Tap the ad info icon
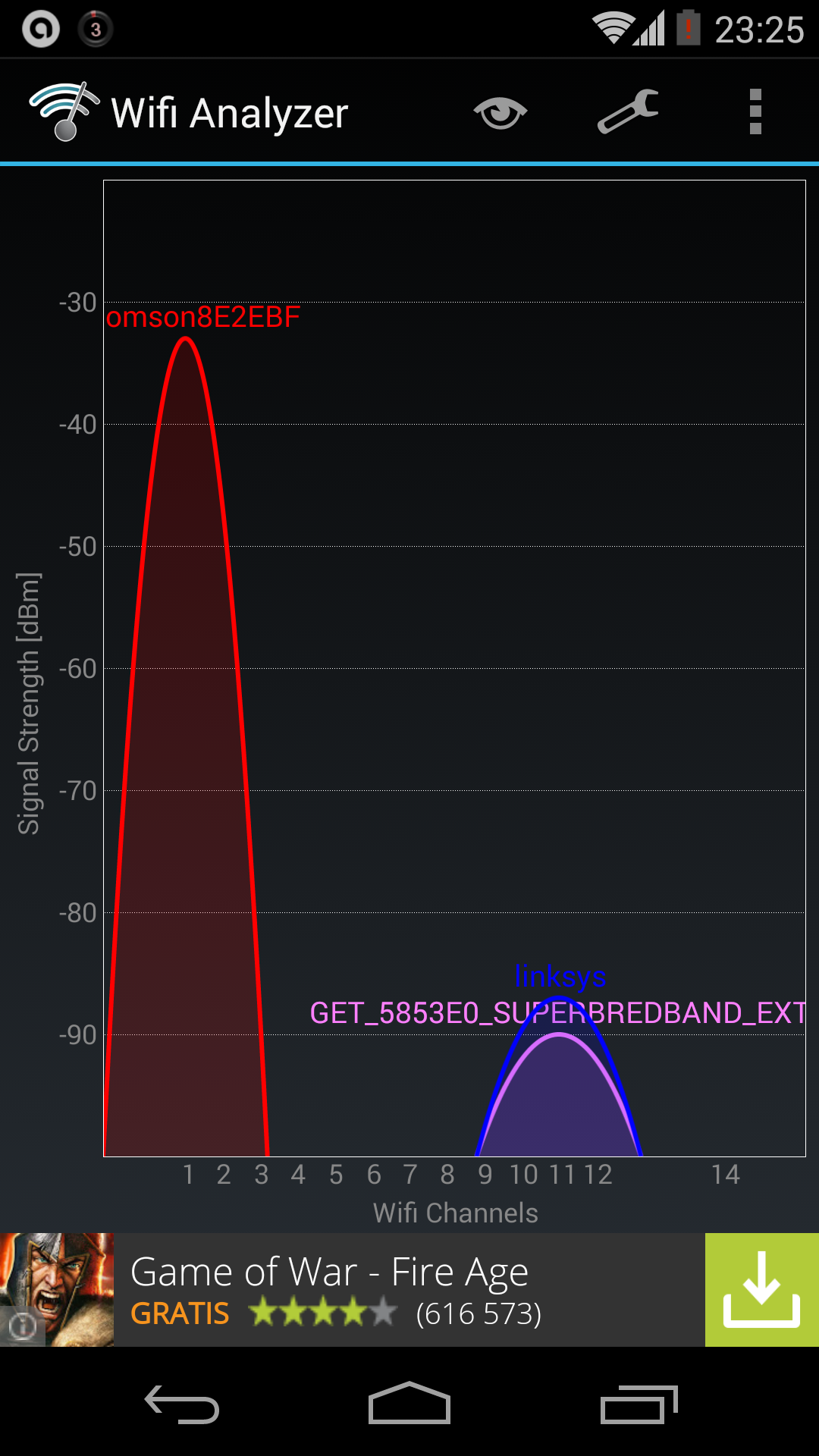 [x=22, y=1326]
